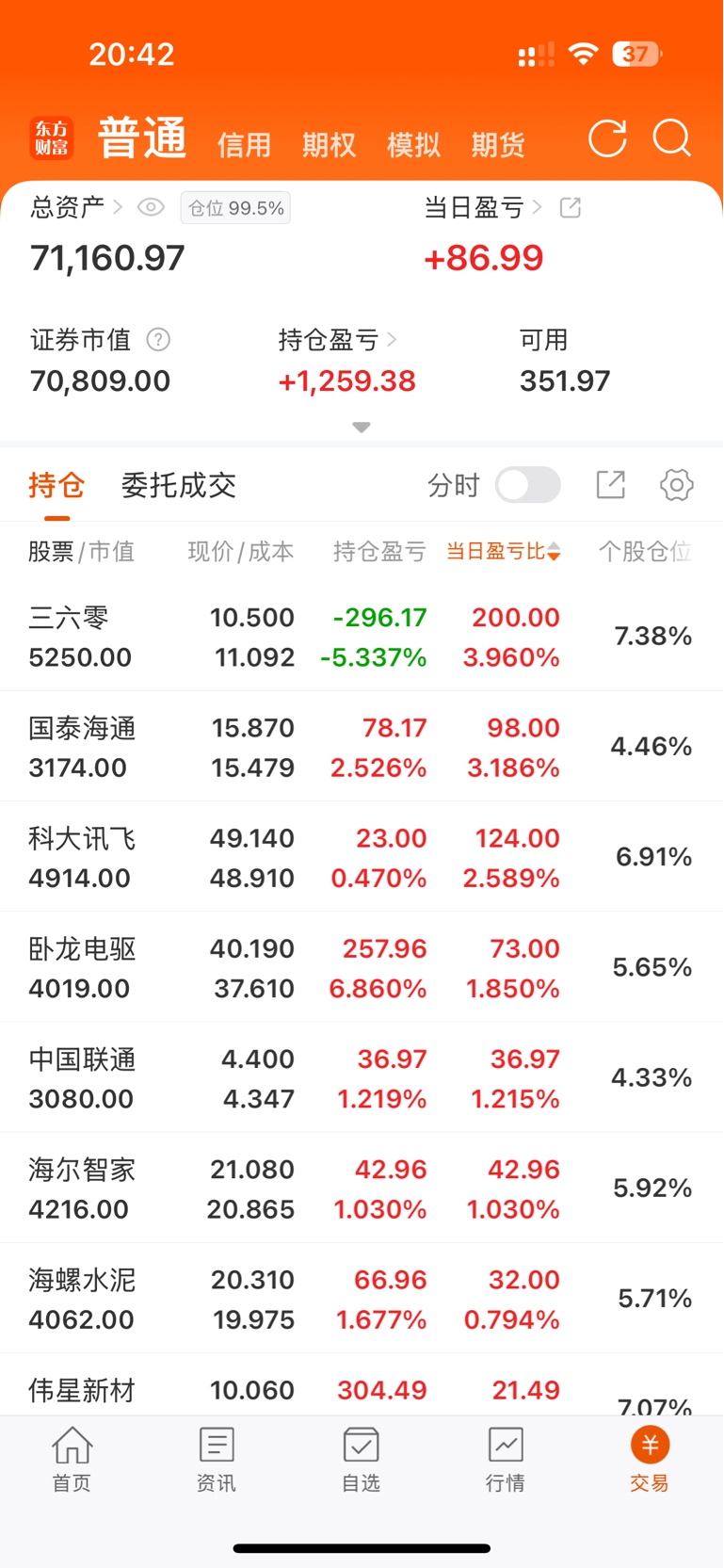This screenshot has width=724, height=1568.
Task: Toggle the 分时 switch
Action: [x=528, y=485]
